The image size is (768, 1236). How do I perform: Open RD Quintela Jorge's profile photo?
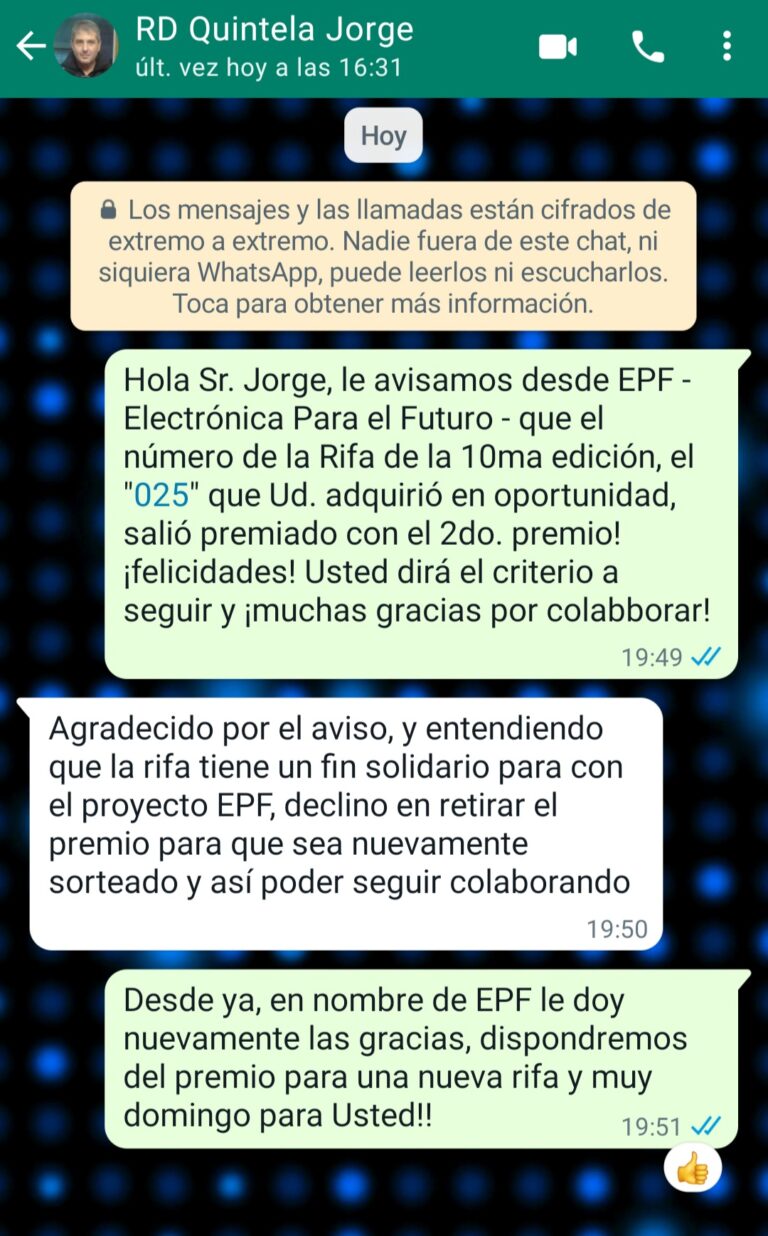tap(86, 47)
